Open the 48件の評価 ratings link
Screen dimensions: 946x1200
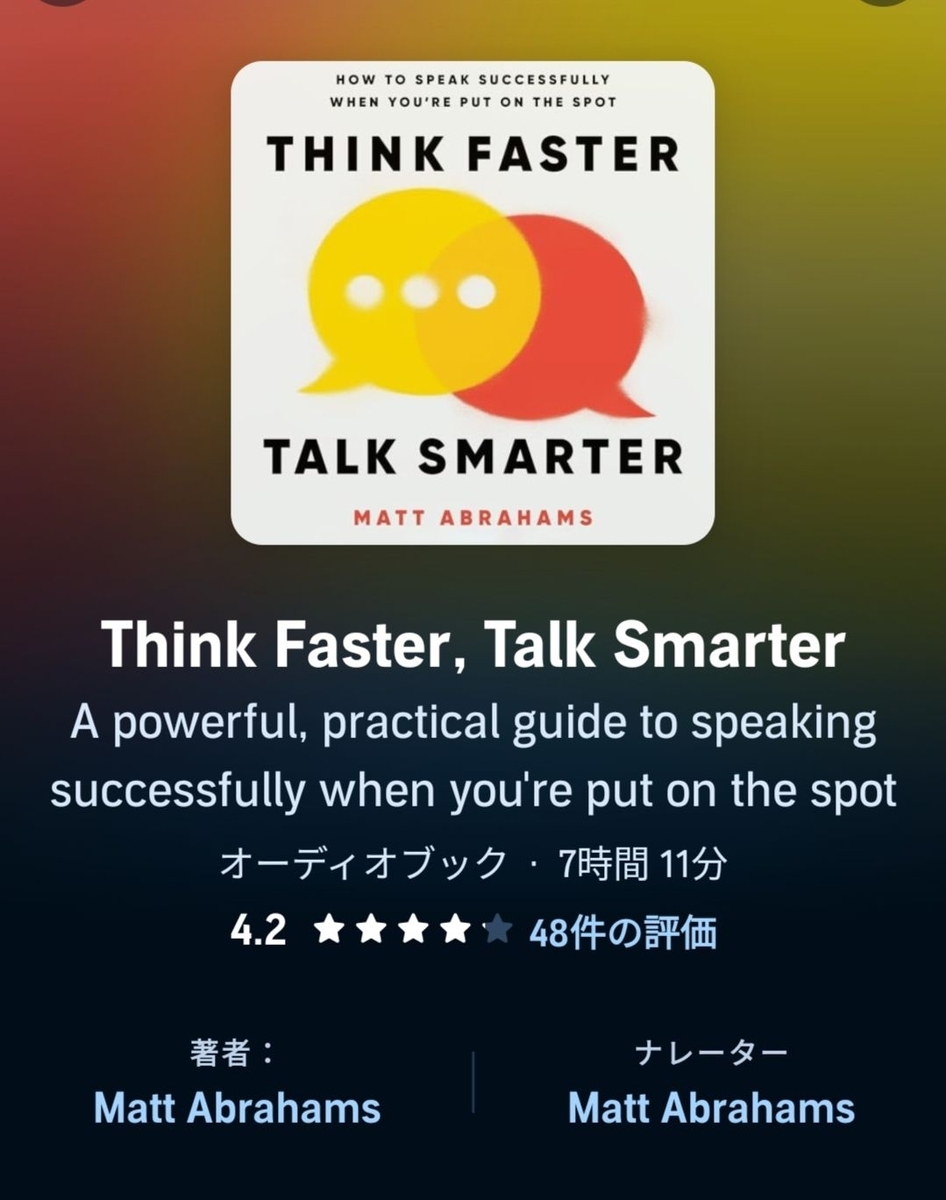[622, 932]
